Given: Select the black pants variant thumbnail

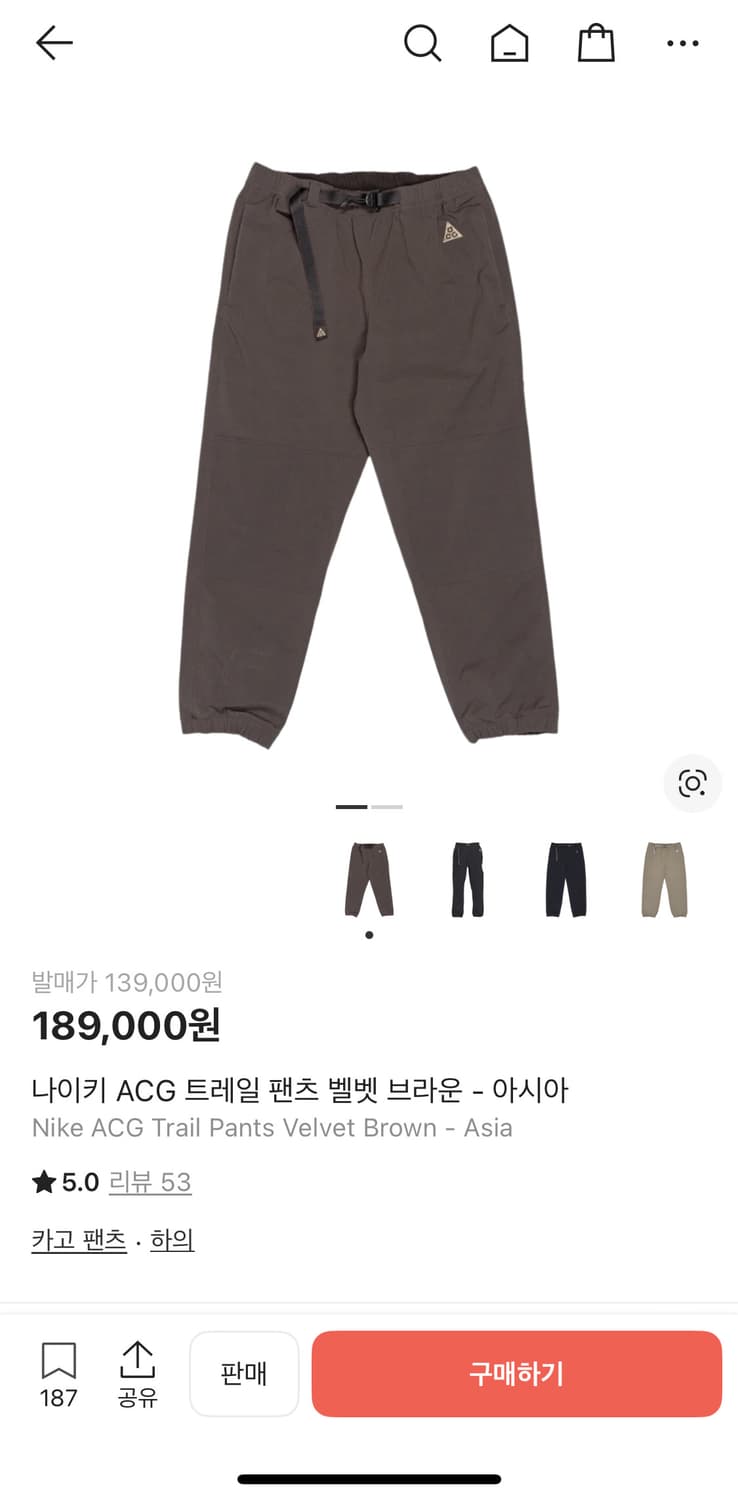Looking at the screenshot, I should coord(467,880).
